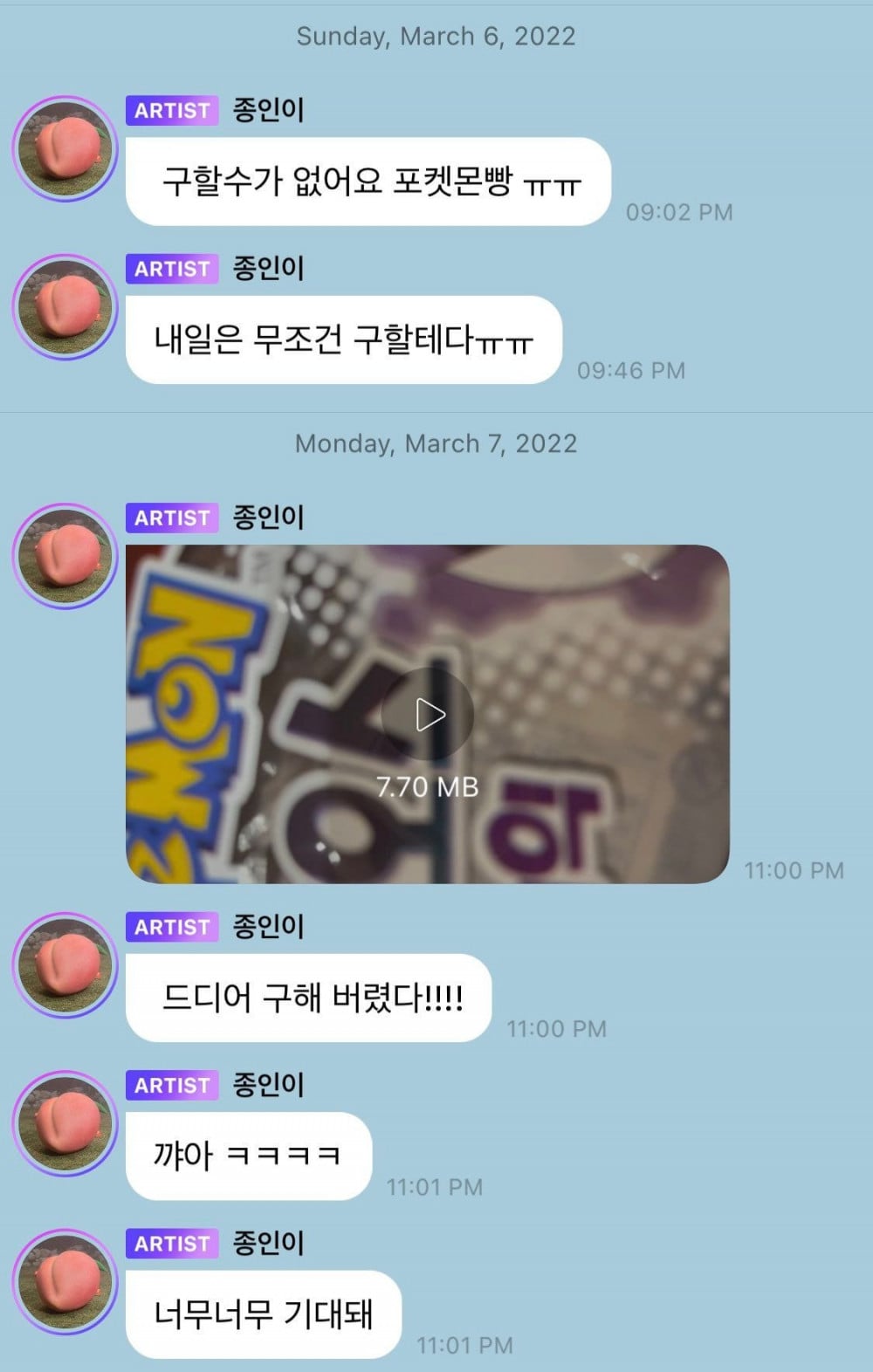Open avatar beside the 드디어 구해 버렸다 message
Image resolution: width=873 pixels, height=1372 pixels.
click(65, 965)
